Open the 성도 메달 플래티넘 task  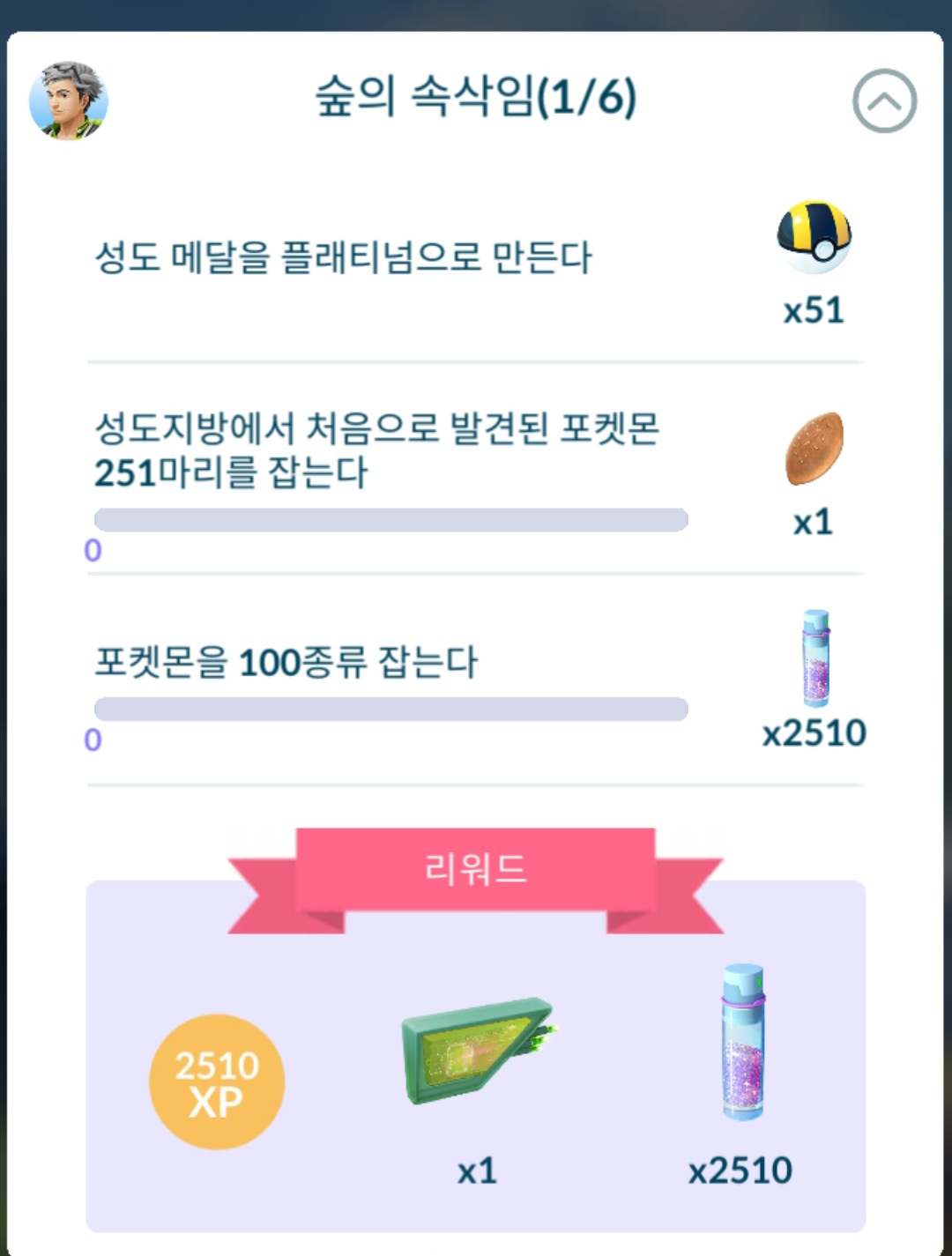pos(344,257)
